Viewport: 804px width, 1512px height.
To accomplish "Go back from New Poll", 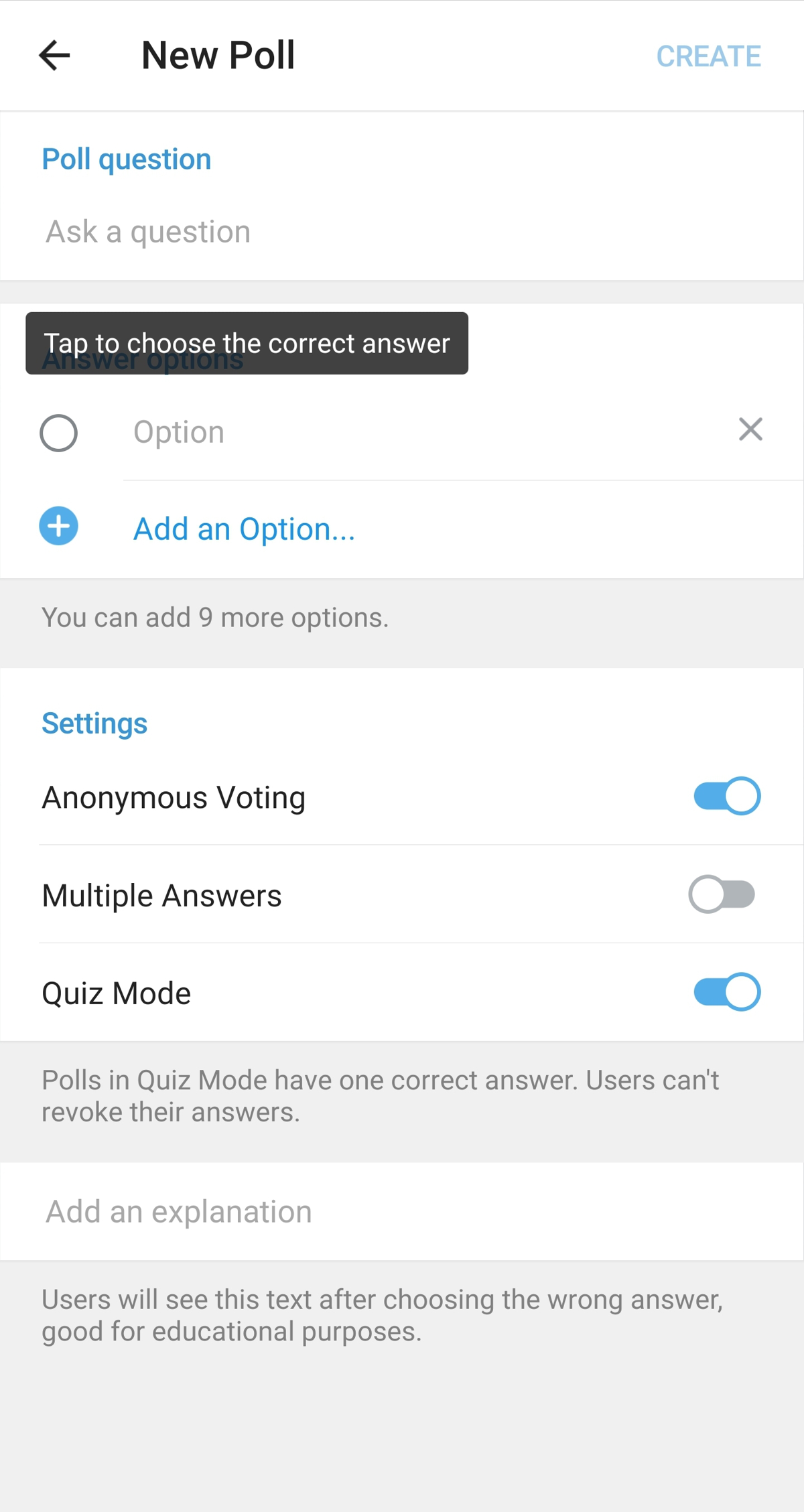I will [54, 56].
